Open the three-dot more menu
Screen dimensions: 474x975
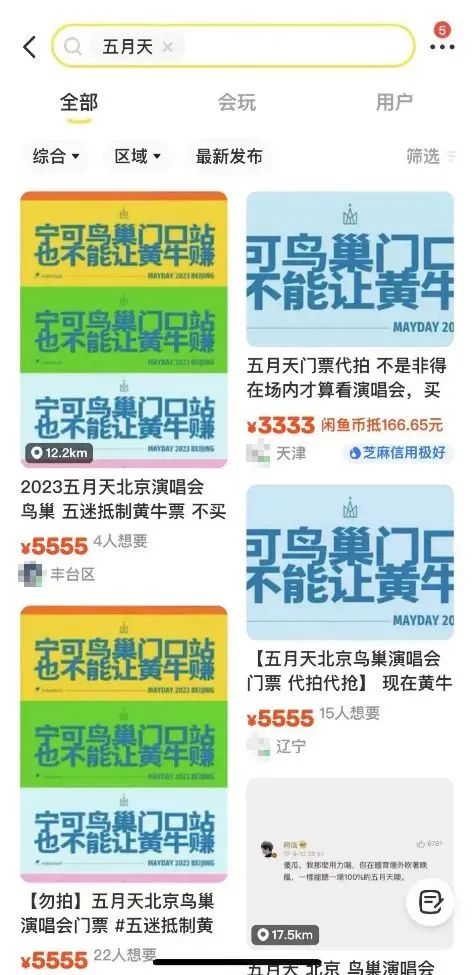point(442,47)
